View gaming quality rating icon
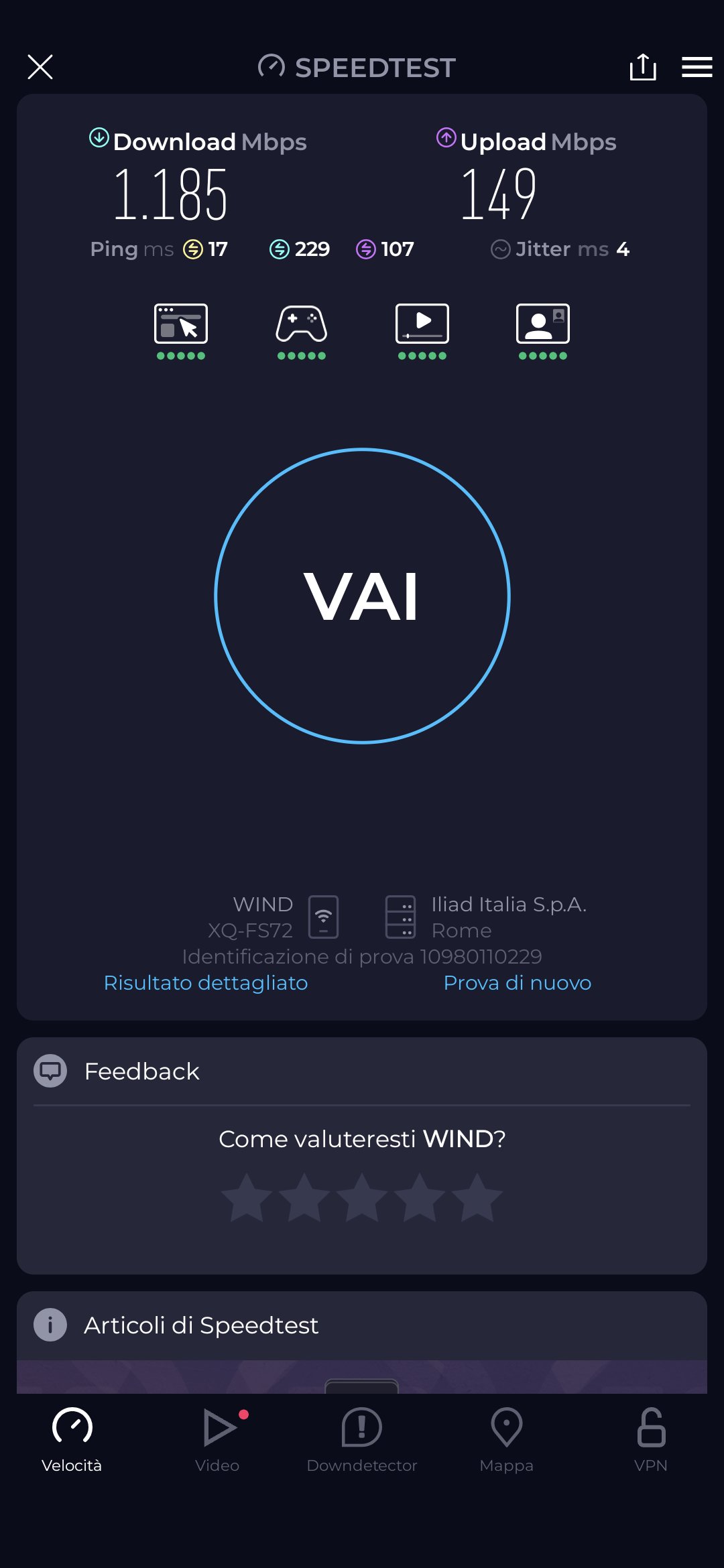The width and height of the screenshot is (724, 1568). click(302, 325)
